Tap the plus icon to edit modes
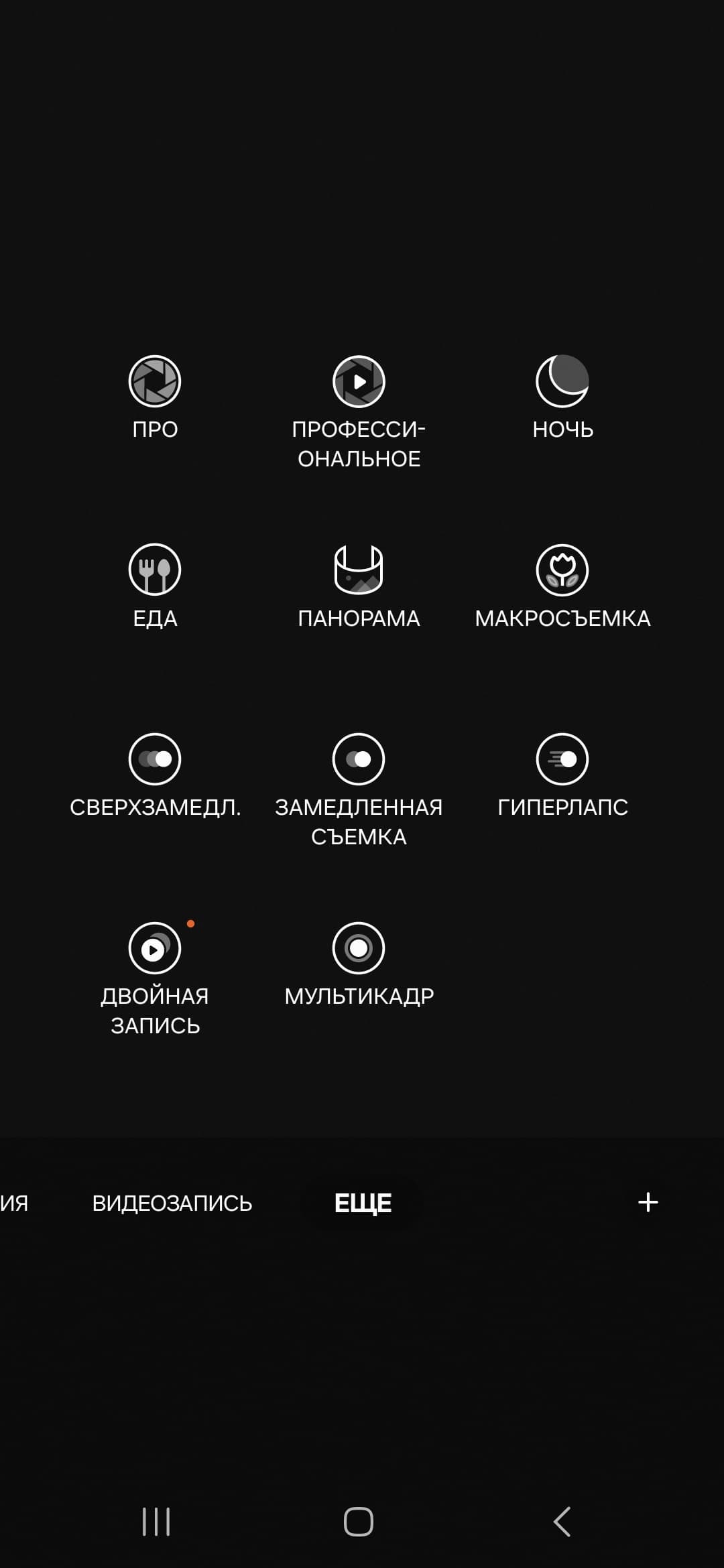The height and width of the screenshot is (1568, 724). coord(648,1202)
